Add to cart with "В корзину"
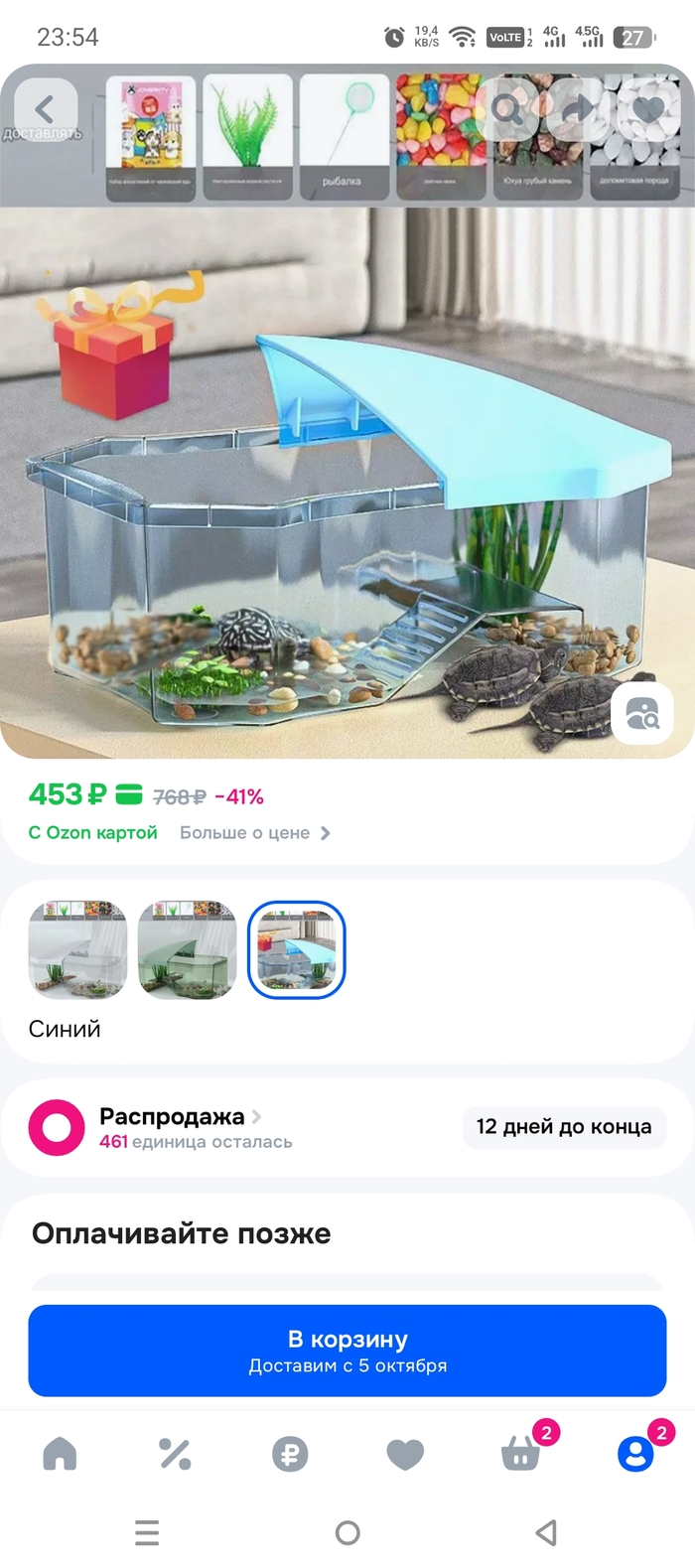Viewport: 695px width, 1568px height. pos(347,1351)
